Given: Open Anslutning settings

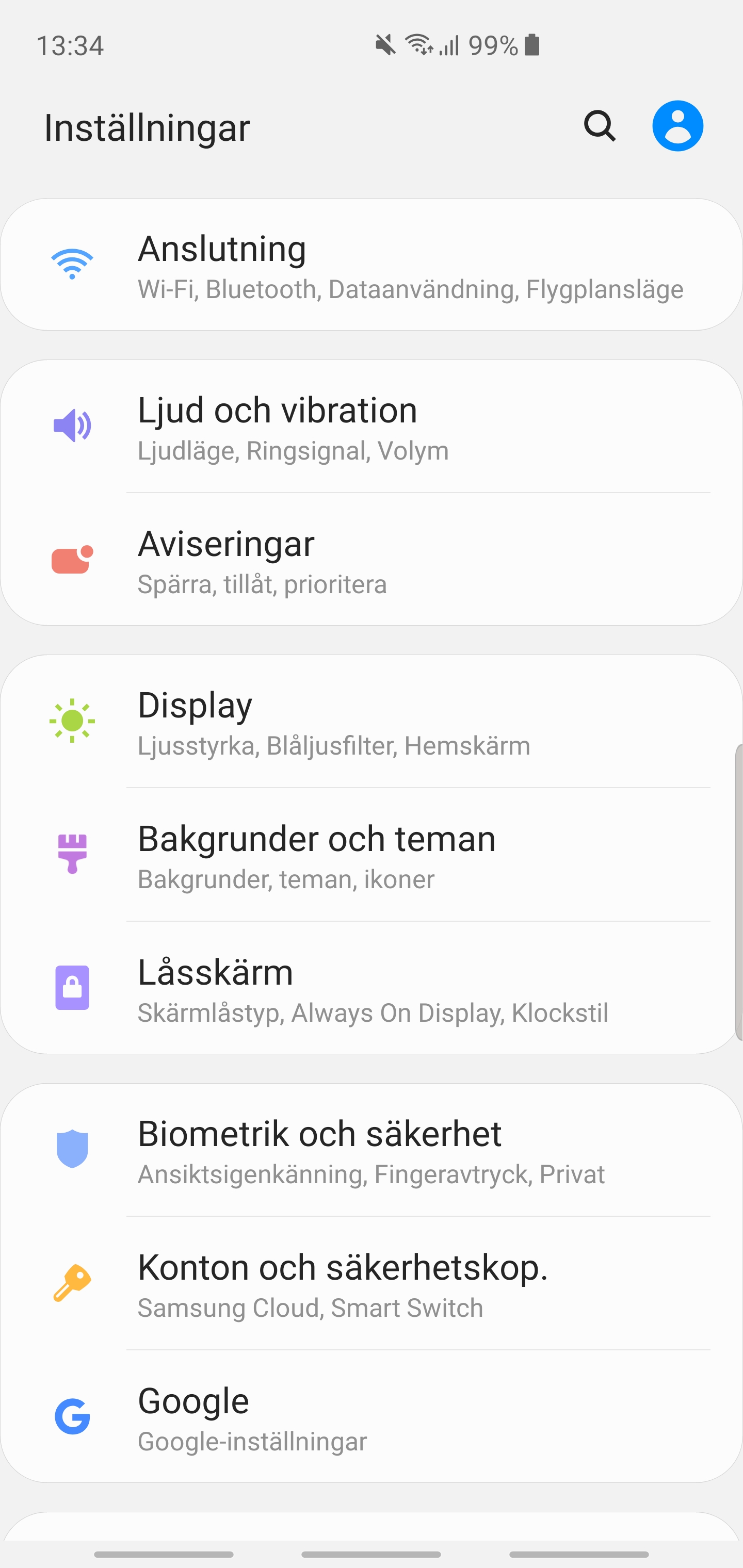Looking at the screenshot, I should tap(372, 265).
